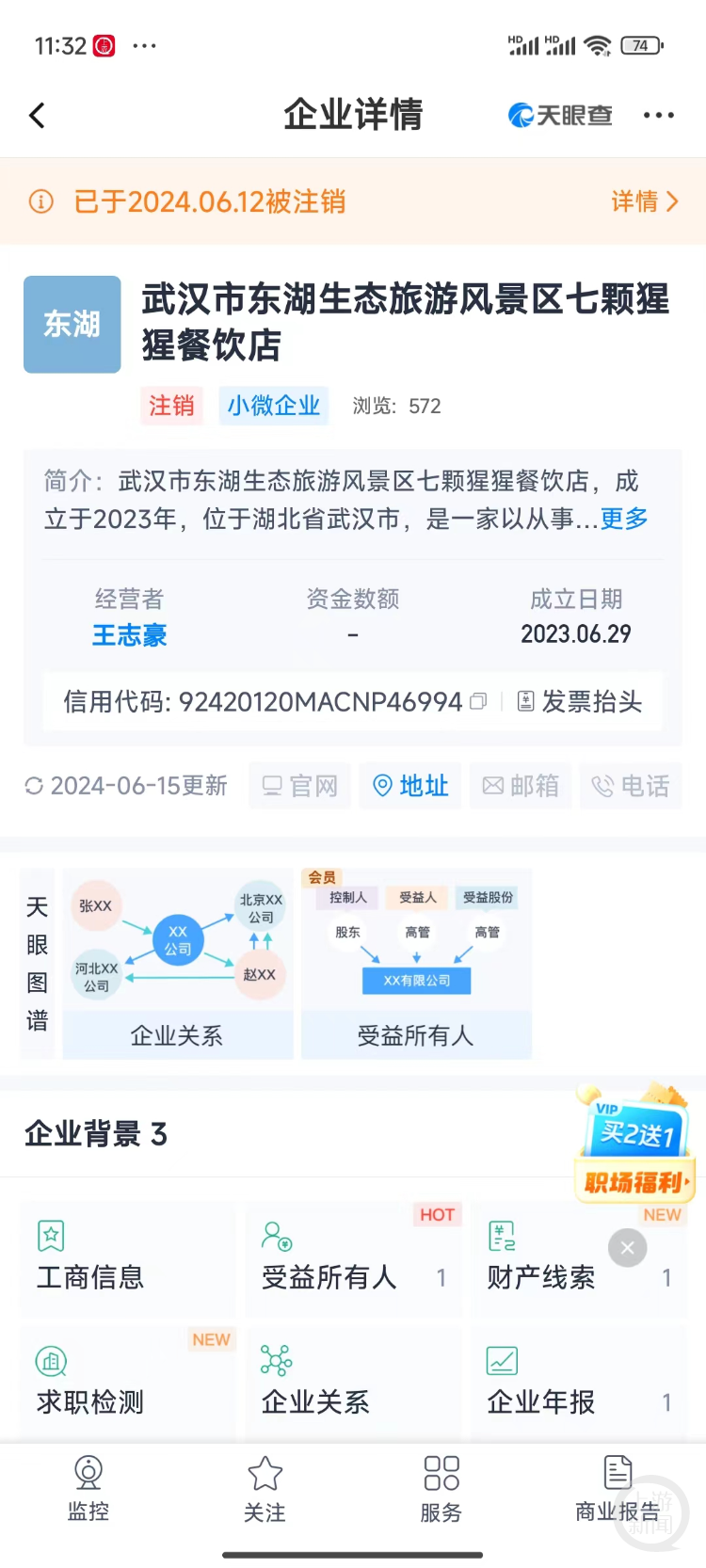Image resolution: width=706 pixels, height=1568 pixels.
Task: Go back from the 企业详情 page
Action: [38, 116]
